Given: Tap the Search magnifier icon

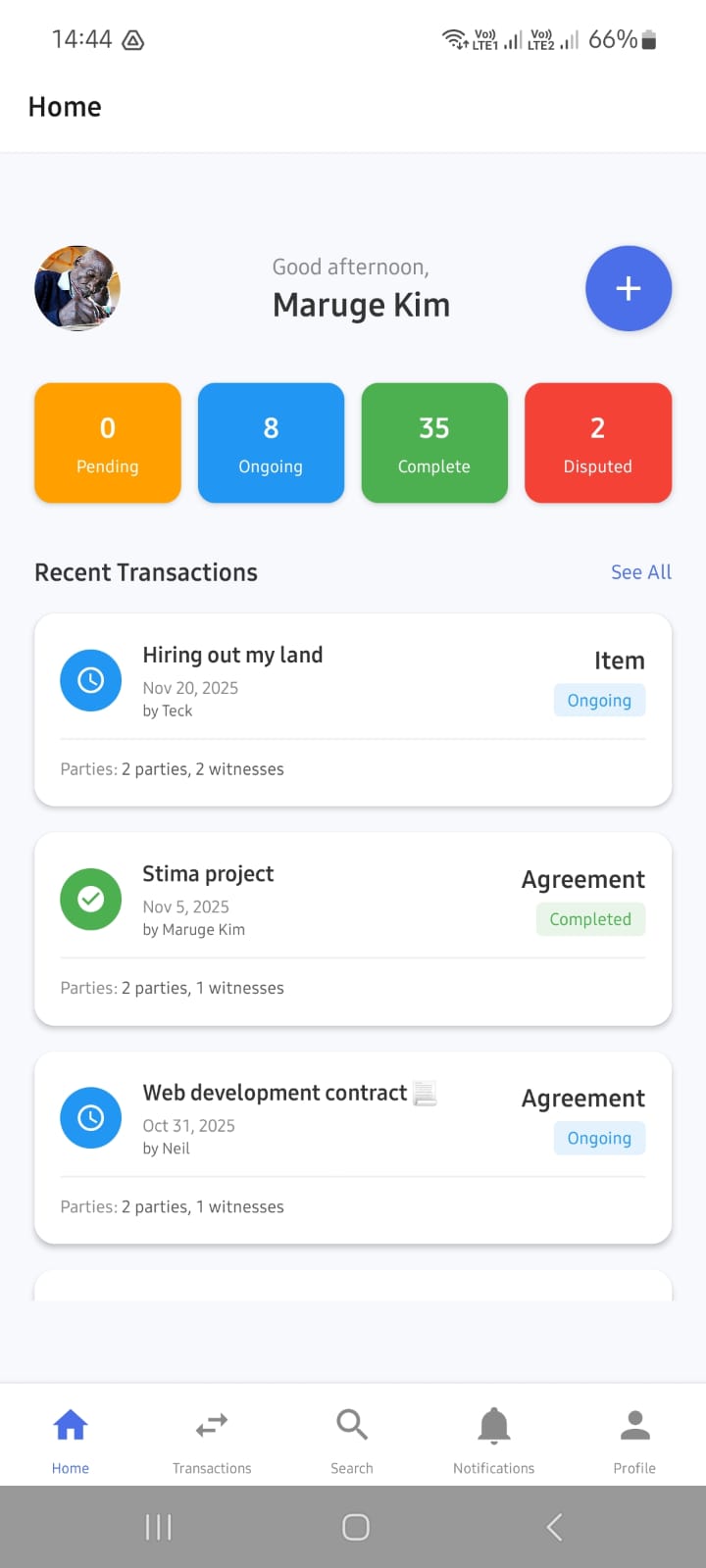Looking at the screenshot, I should 351,1425.
